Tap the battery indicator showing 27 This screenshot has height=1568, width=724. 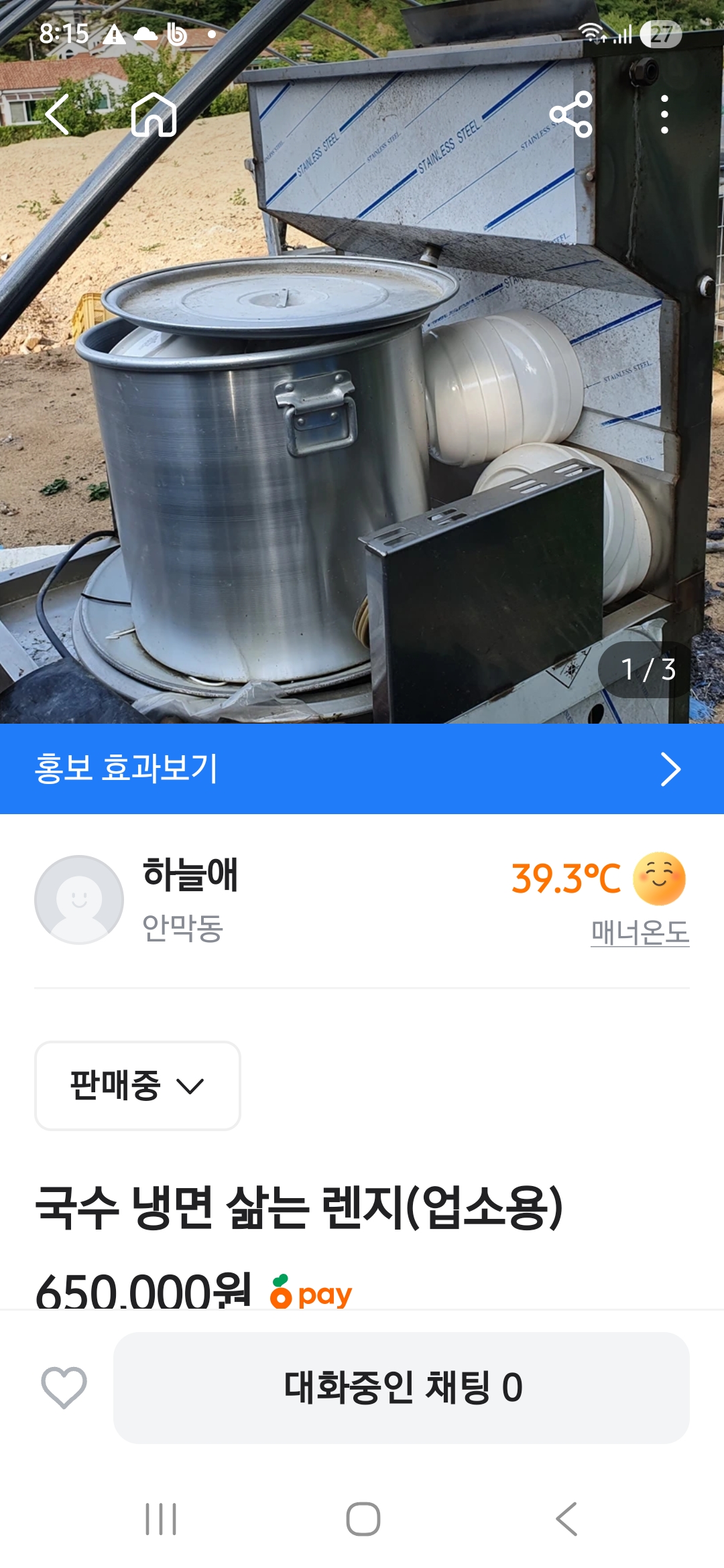[x=660, y=32]
